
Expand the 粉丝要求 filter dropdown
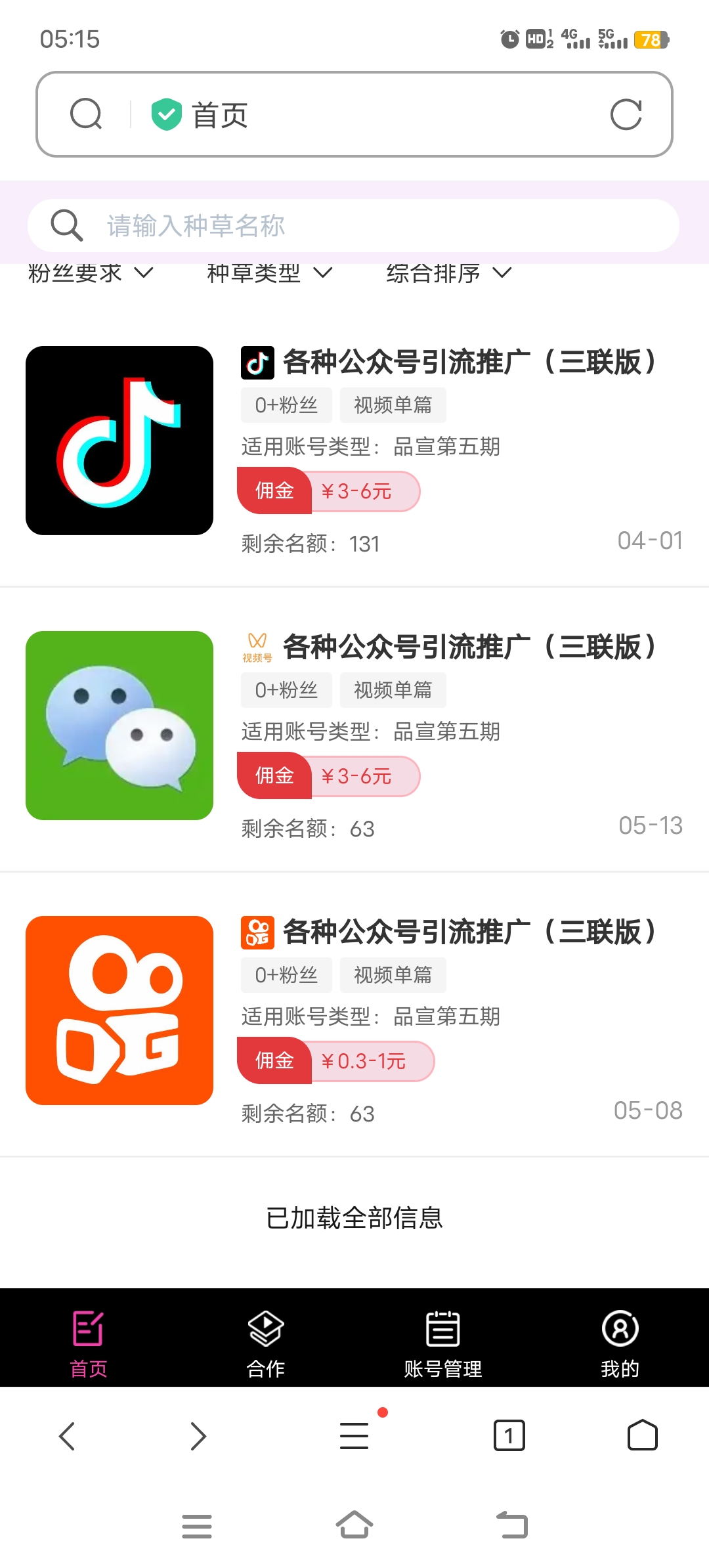[91, 272]
